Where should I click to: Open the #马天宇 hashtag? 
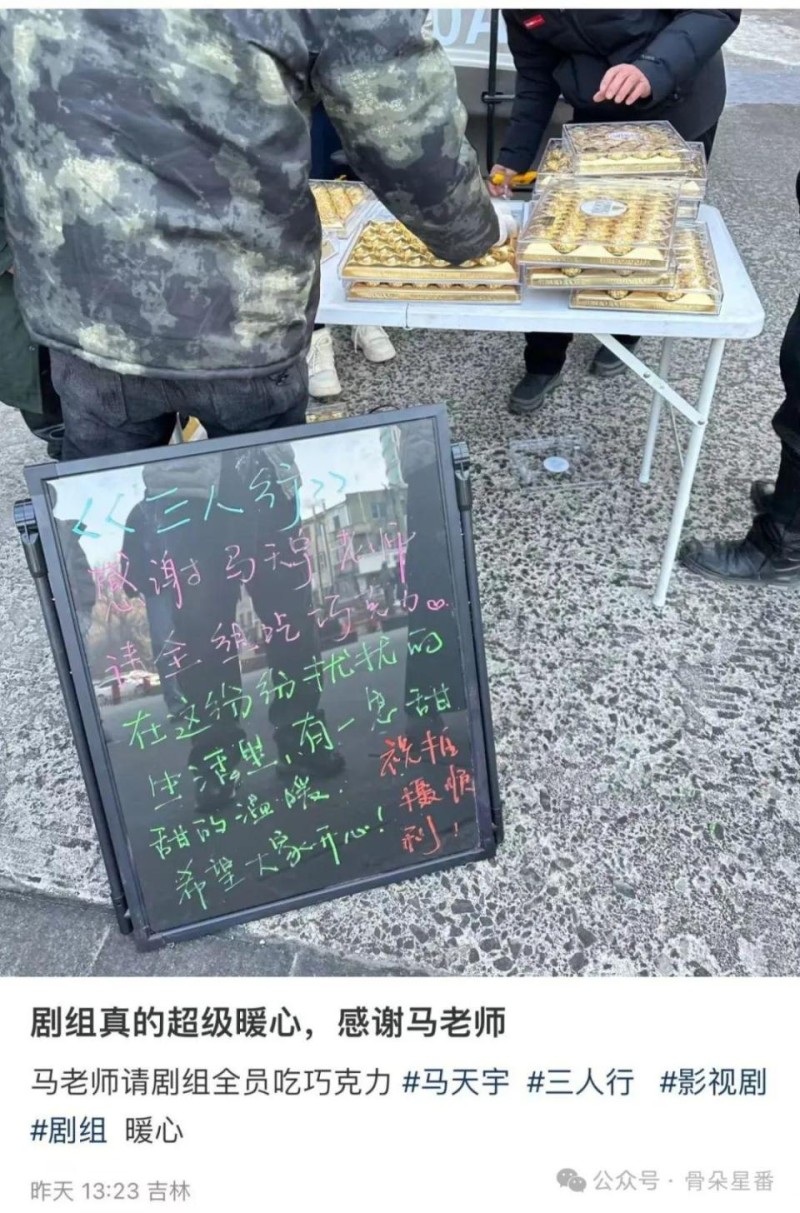(456, 1083)
